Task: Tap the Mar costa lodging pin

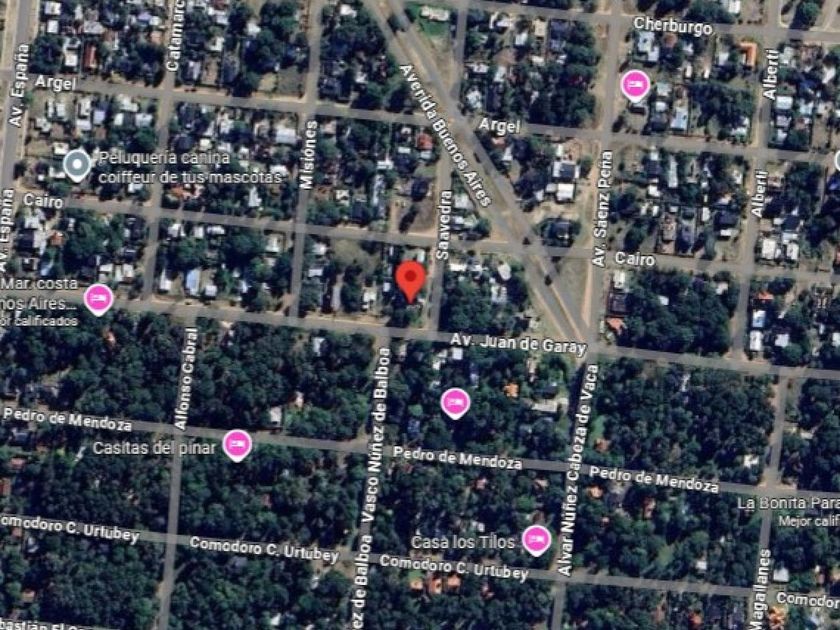Action: tap(98, 298)
